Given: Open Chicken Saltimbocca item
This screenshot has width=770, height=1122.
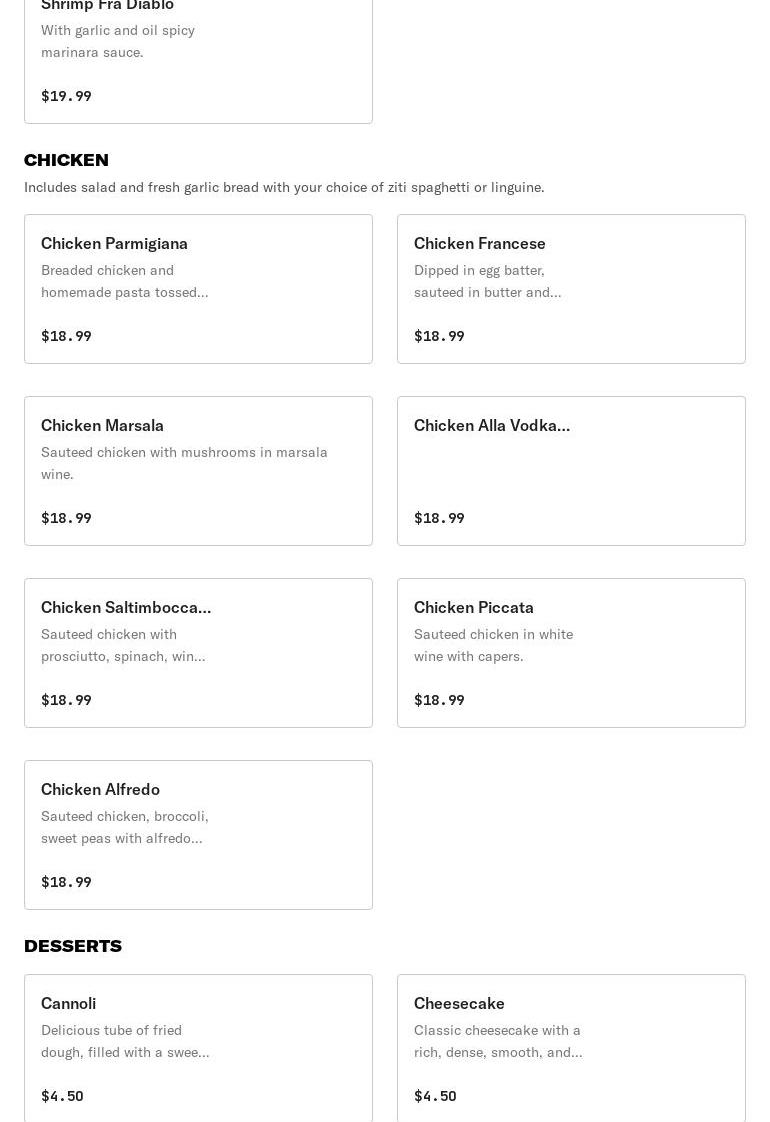Looking at the screenshot, I should click(x=198, y=653).
